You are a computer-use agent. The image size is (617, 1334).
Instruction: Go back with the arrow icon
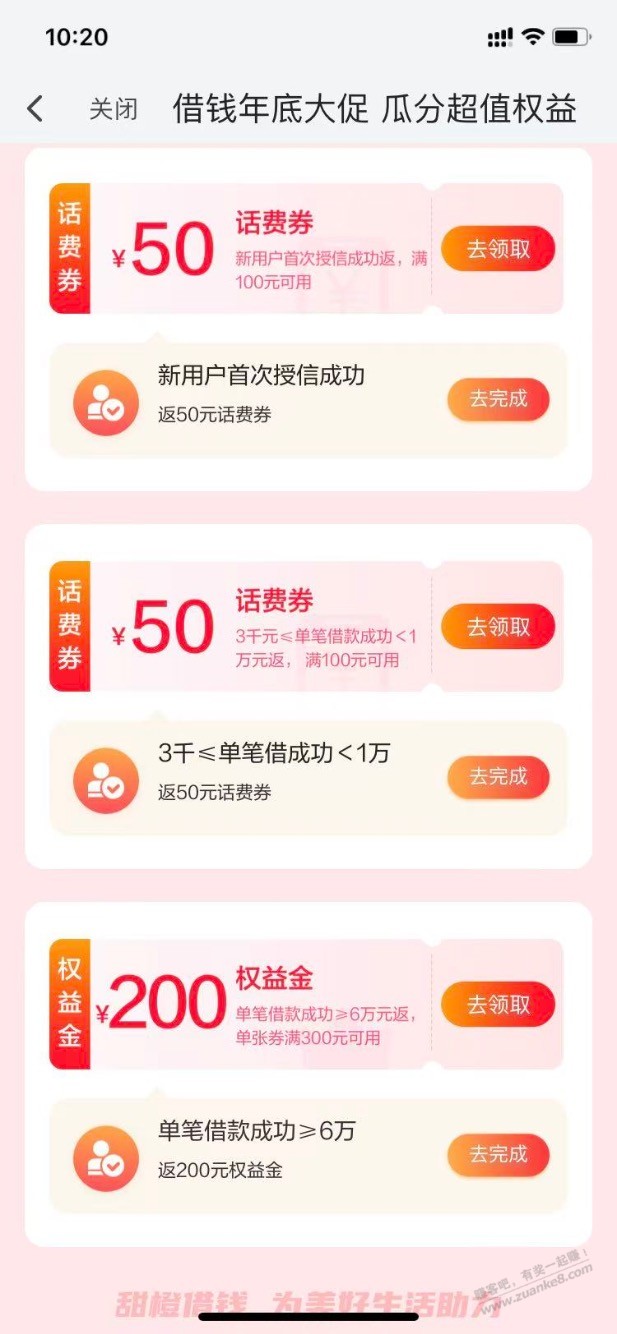(35, 108)
